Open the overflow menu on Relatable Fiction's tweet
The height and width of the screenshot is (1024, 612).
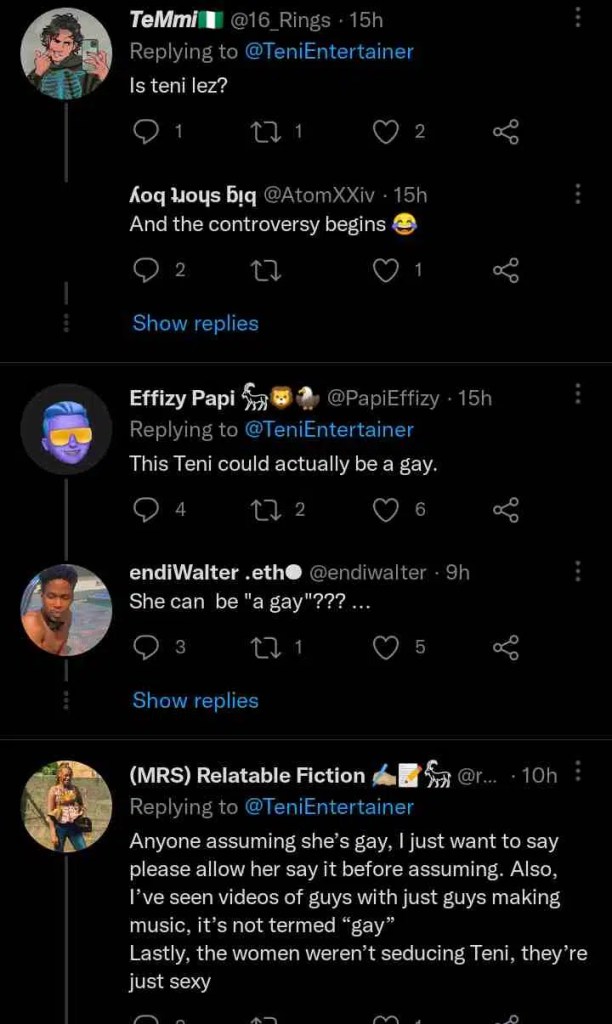click(578, 772)
